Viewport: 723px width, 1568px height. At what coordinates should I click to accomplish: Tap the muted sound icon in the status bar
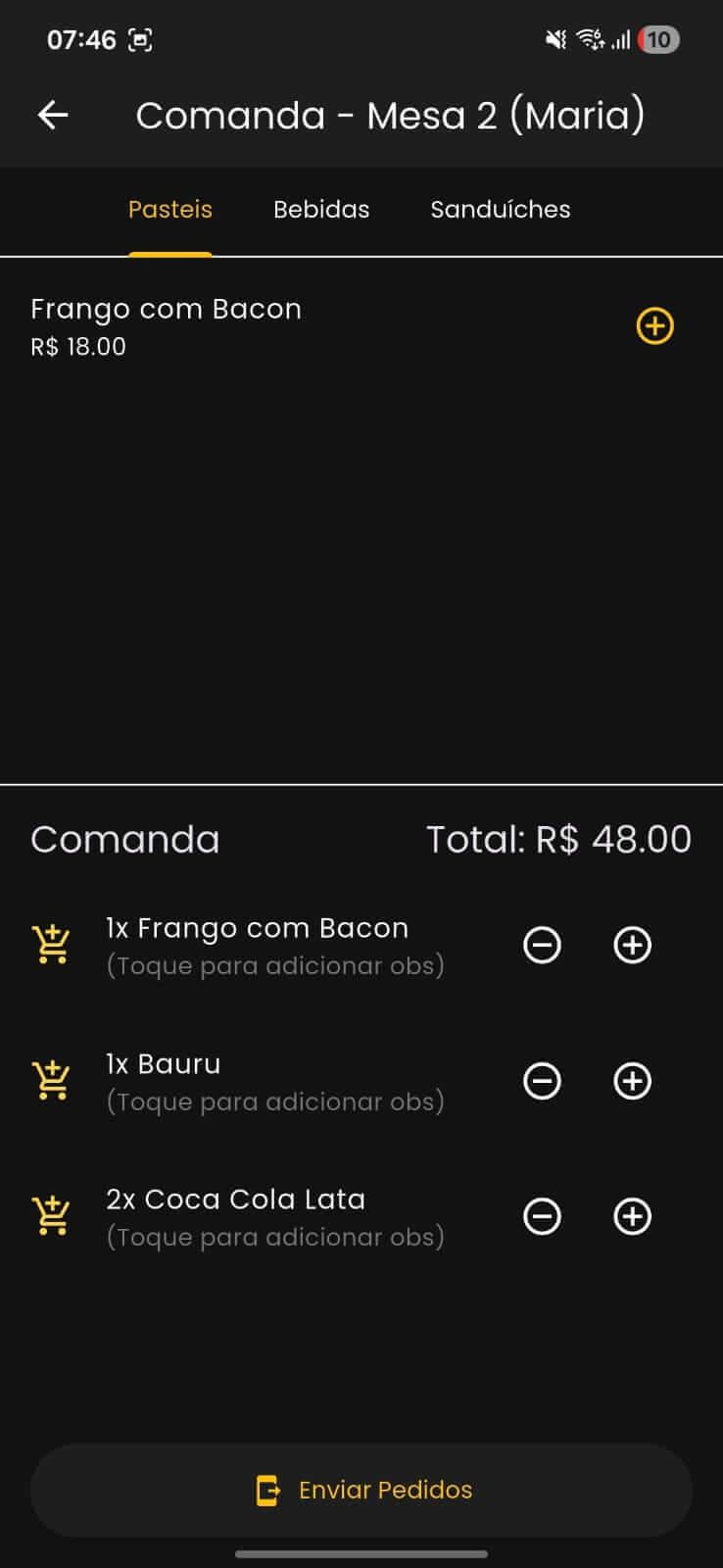(x=554, y=39)
